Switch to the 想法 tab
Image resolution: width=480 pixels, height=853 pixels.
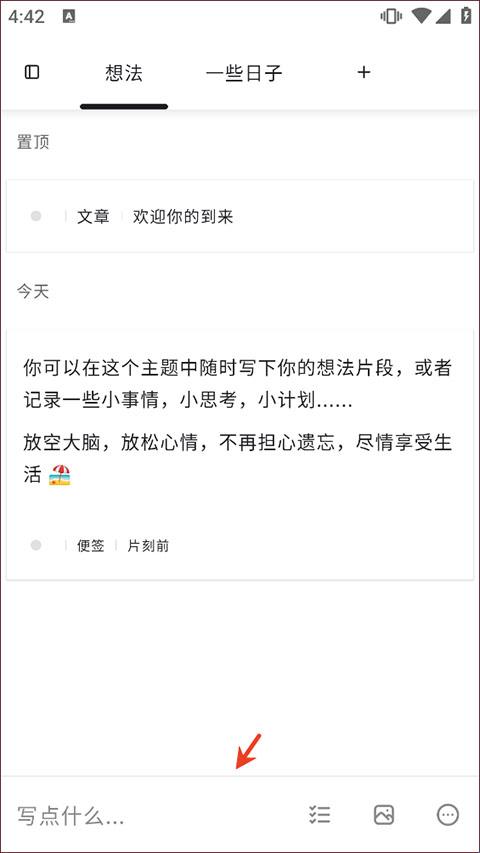tap(124, 73)
